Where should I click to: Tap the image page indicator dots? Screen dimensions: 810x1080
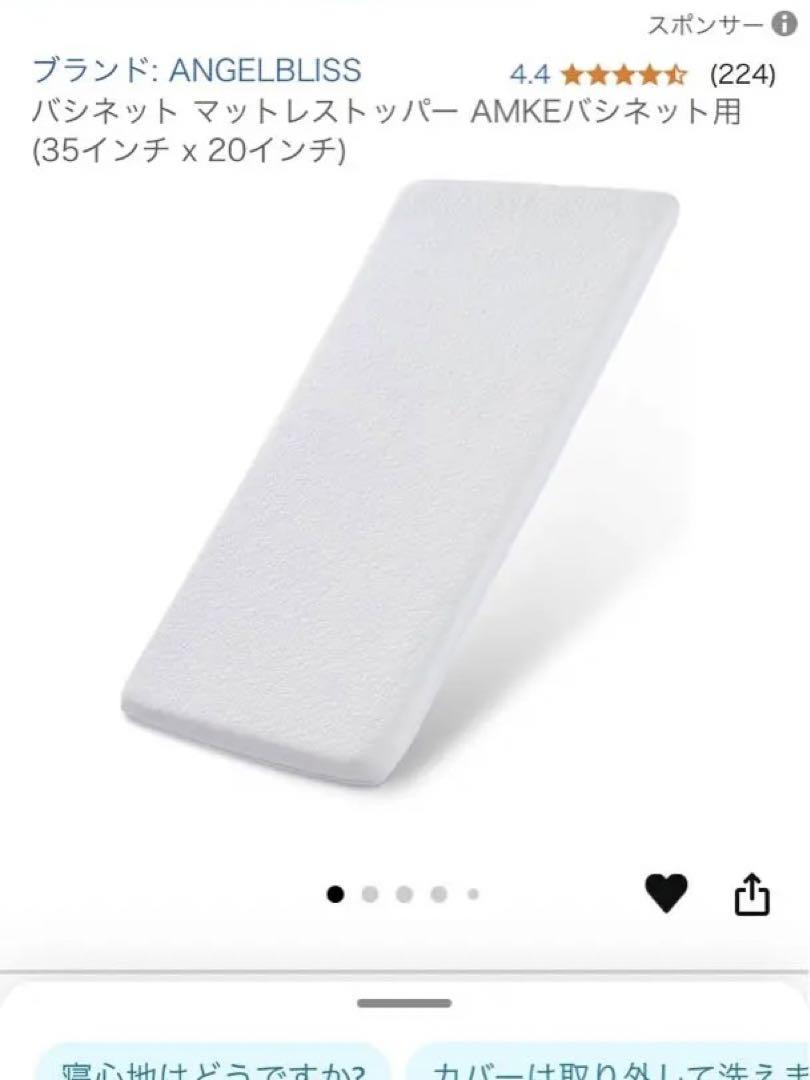[404, 894]
